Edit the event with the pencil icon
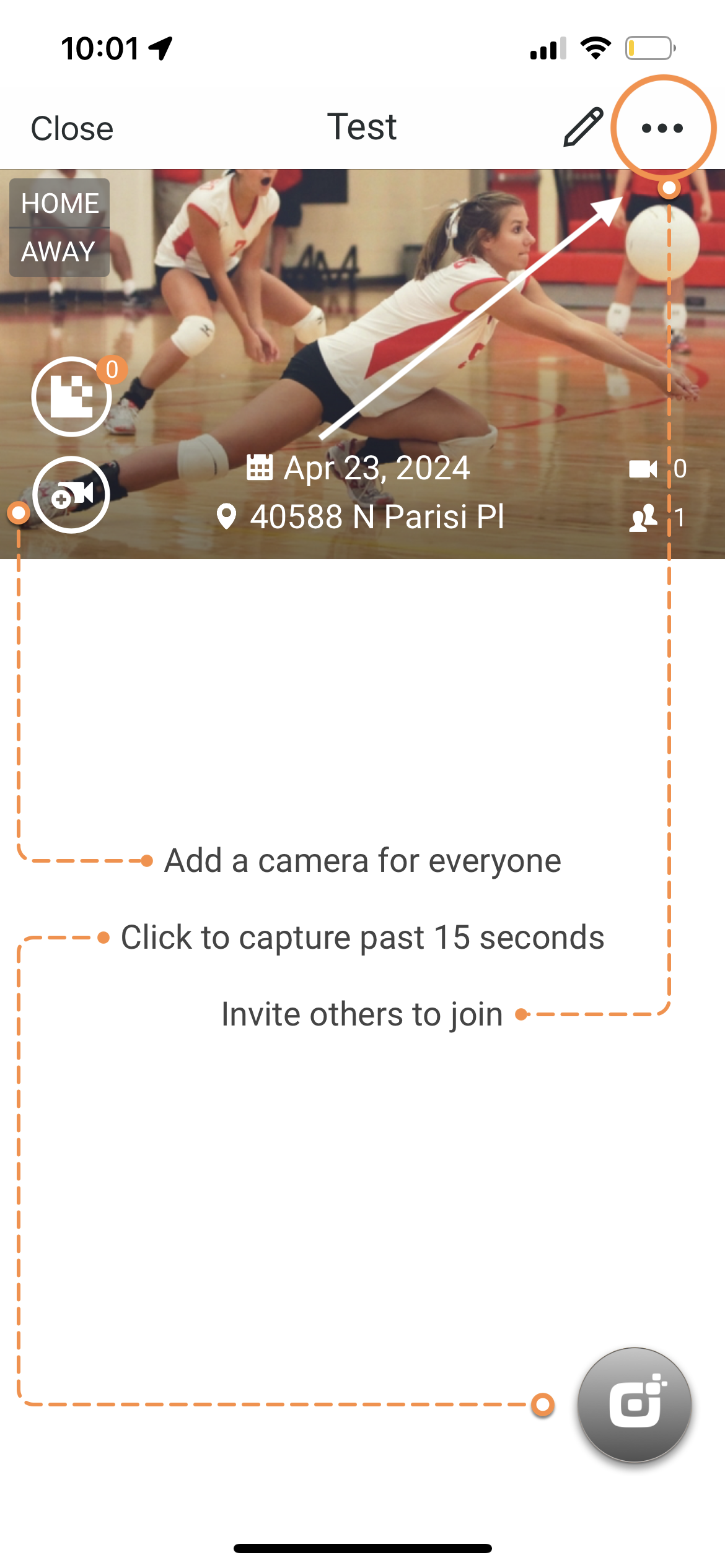This screenshot has width=725, height=1568. pos(582,127)
